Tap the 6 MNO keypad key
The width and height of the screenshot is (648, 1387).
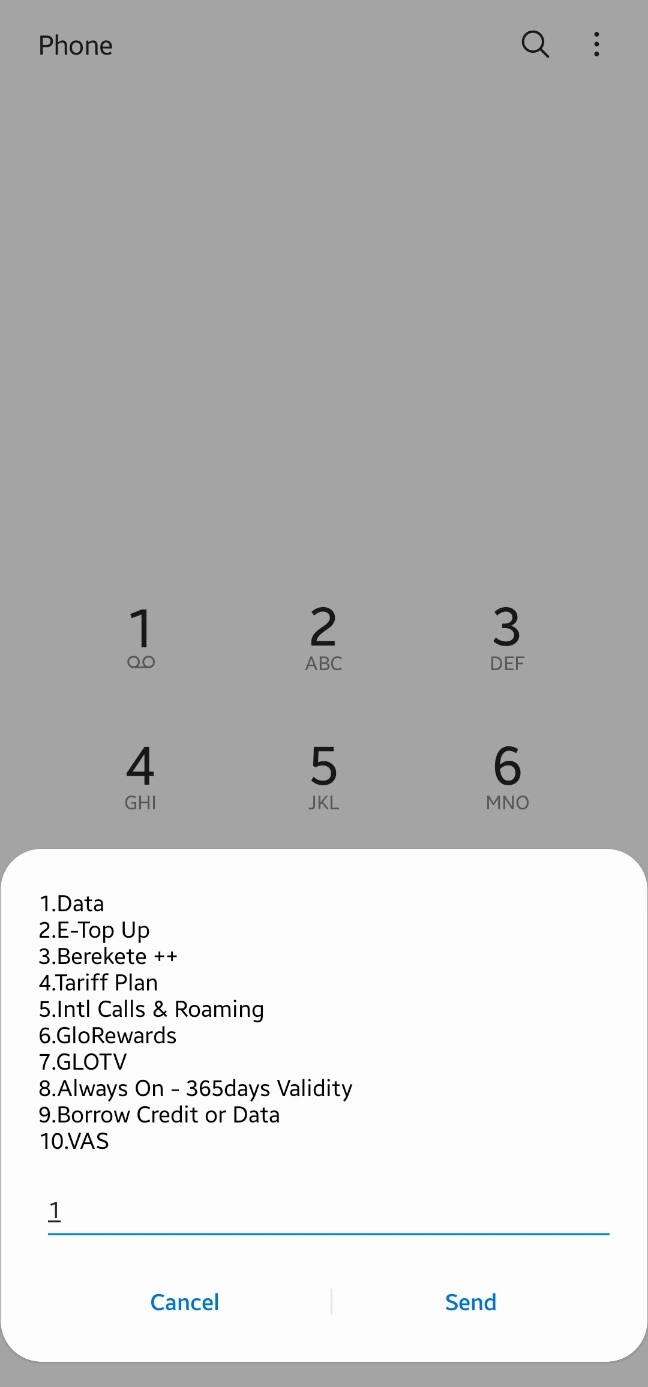pos(507,778)
